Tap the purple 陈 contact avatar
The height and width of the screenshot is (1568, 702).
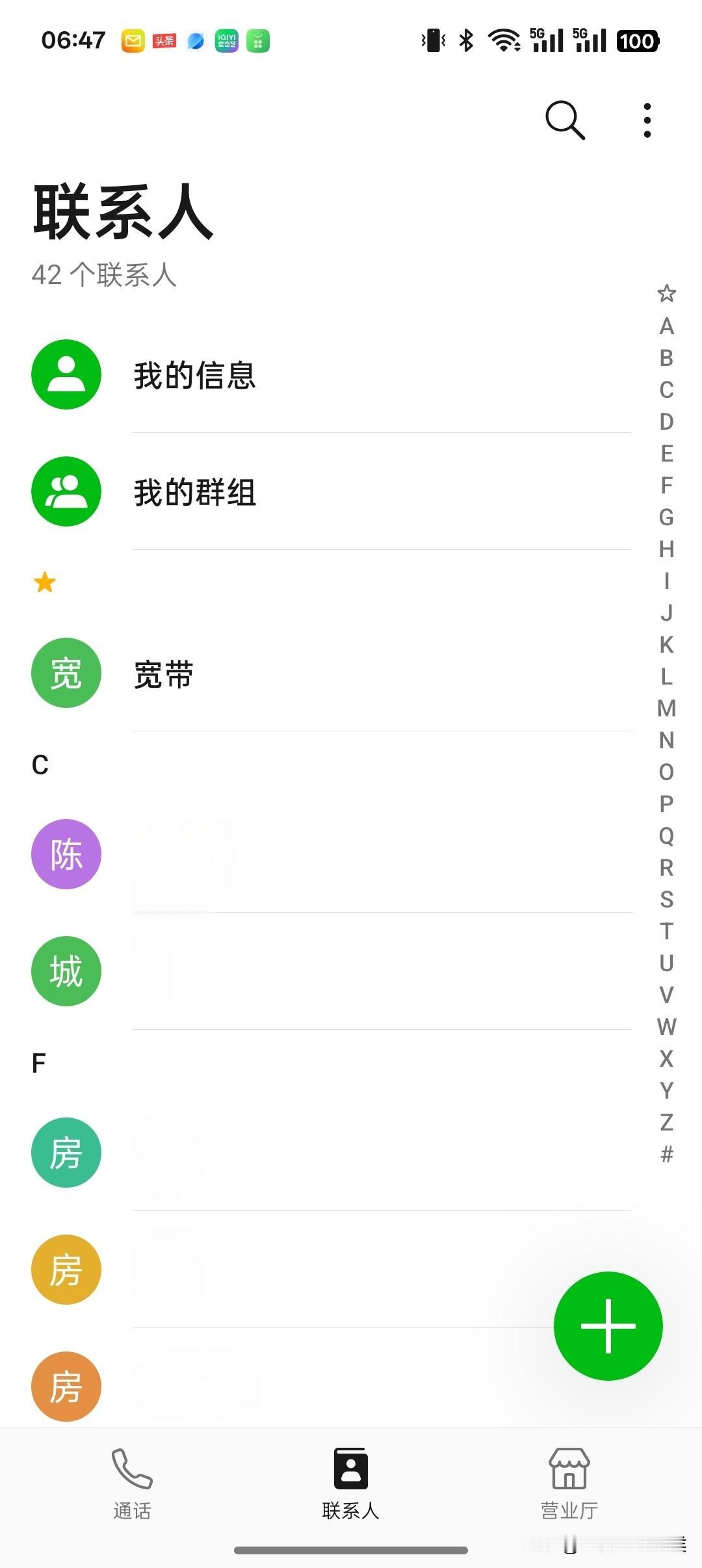coord(66,854)
